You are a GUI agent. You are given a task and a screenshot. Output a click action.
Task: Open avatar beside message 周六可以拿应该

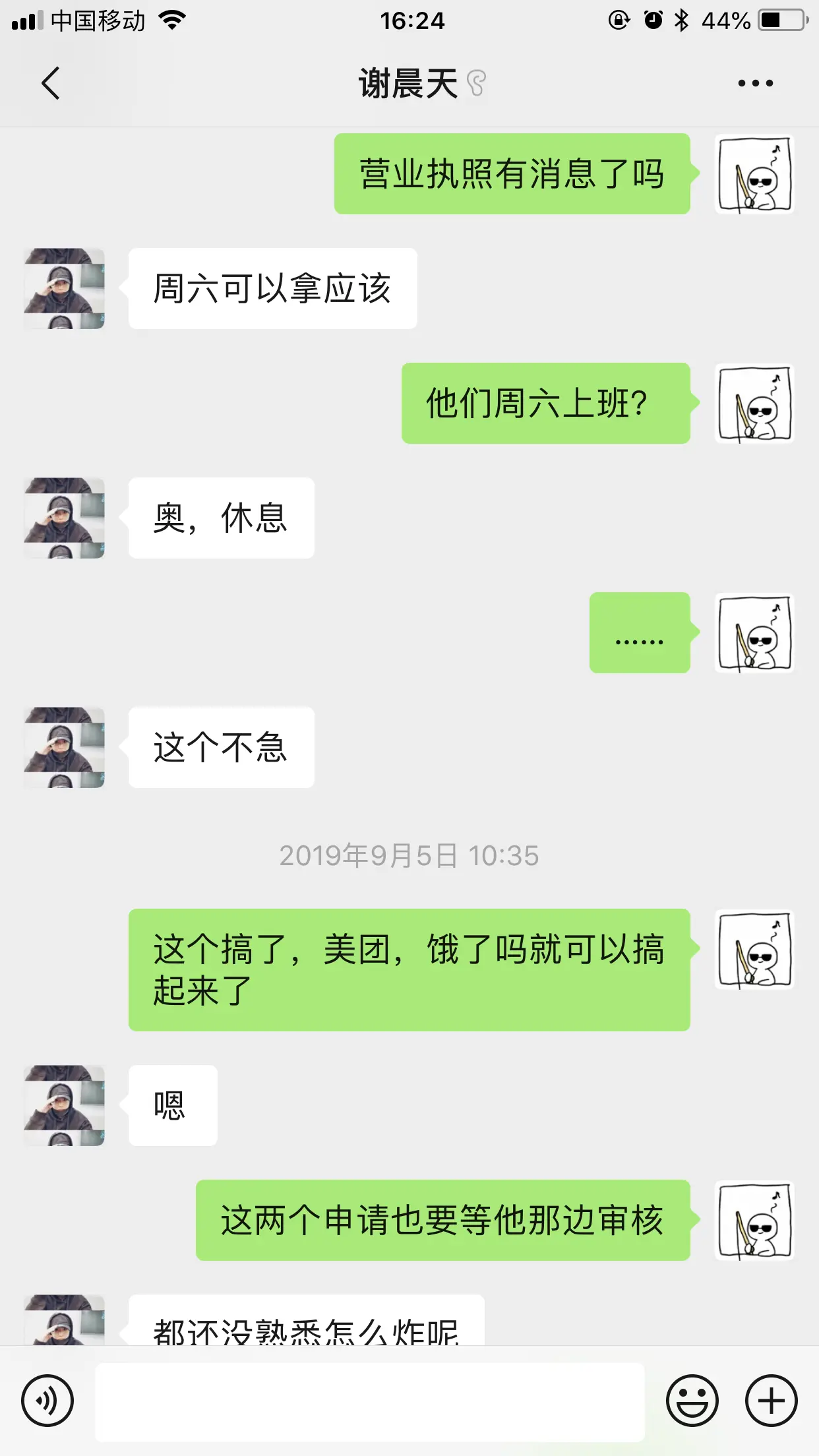[x=64, y=288]
